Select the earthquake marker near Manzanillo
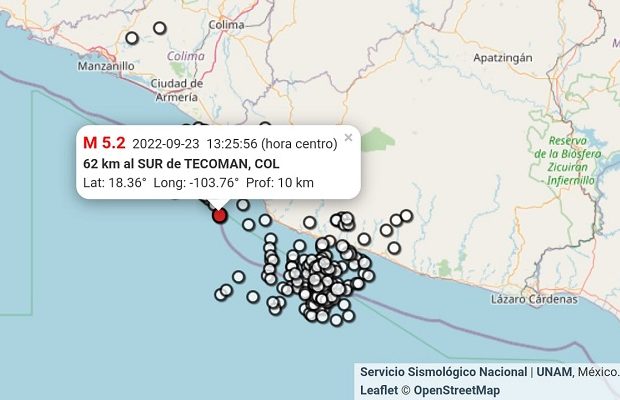 coord(132,39)
